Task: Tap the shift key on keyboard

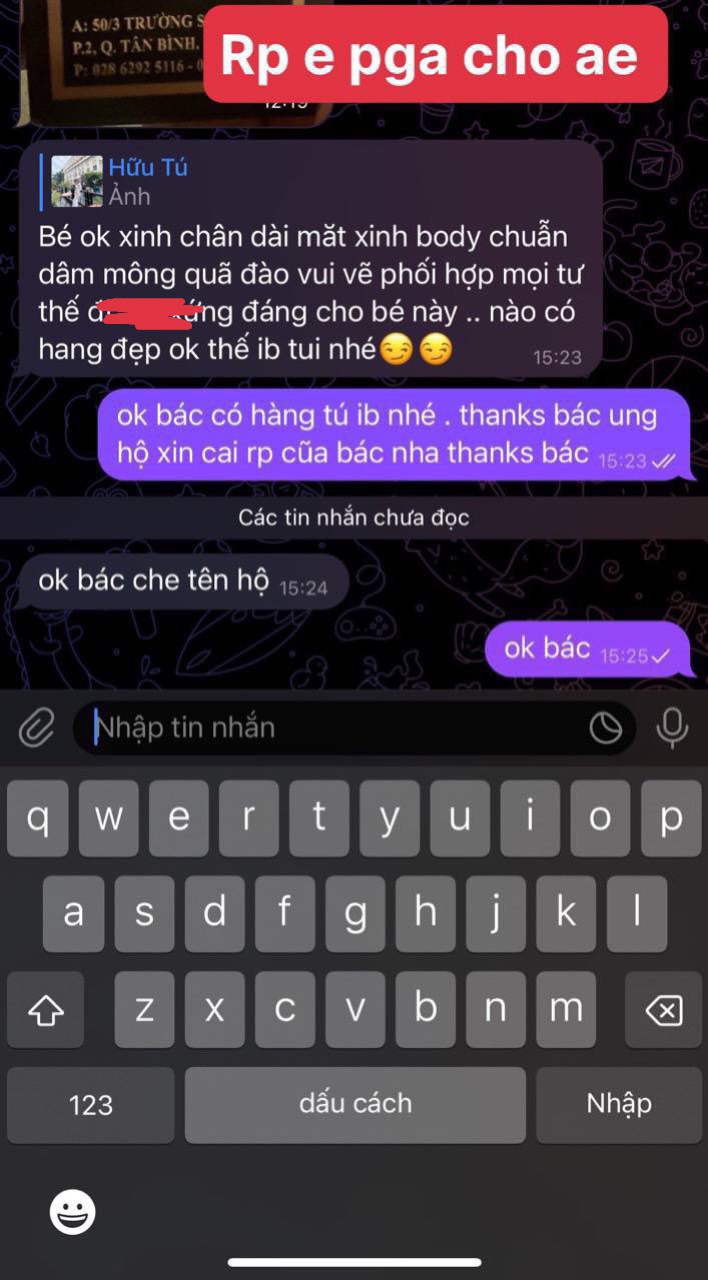Action: [45, 1010]
